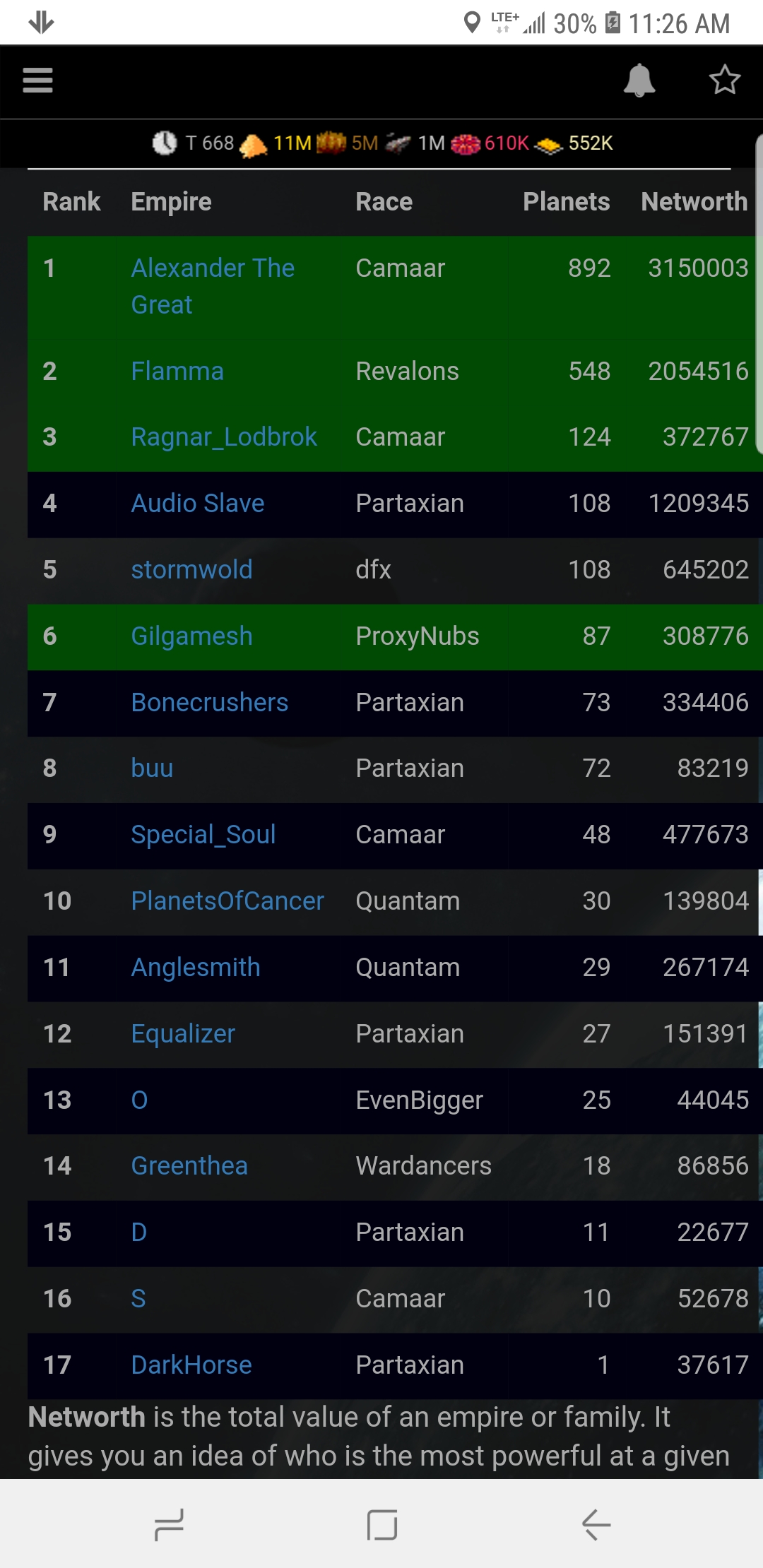Image resolution: width=763 pixels, height=1568 pixels.
Task: Open Greenthea empire profile
Action: point(189,1165)
